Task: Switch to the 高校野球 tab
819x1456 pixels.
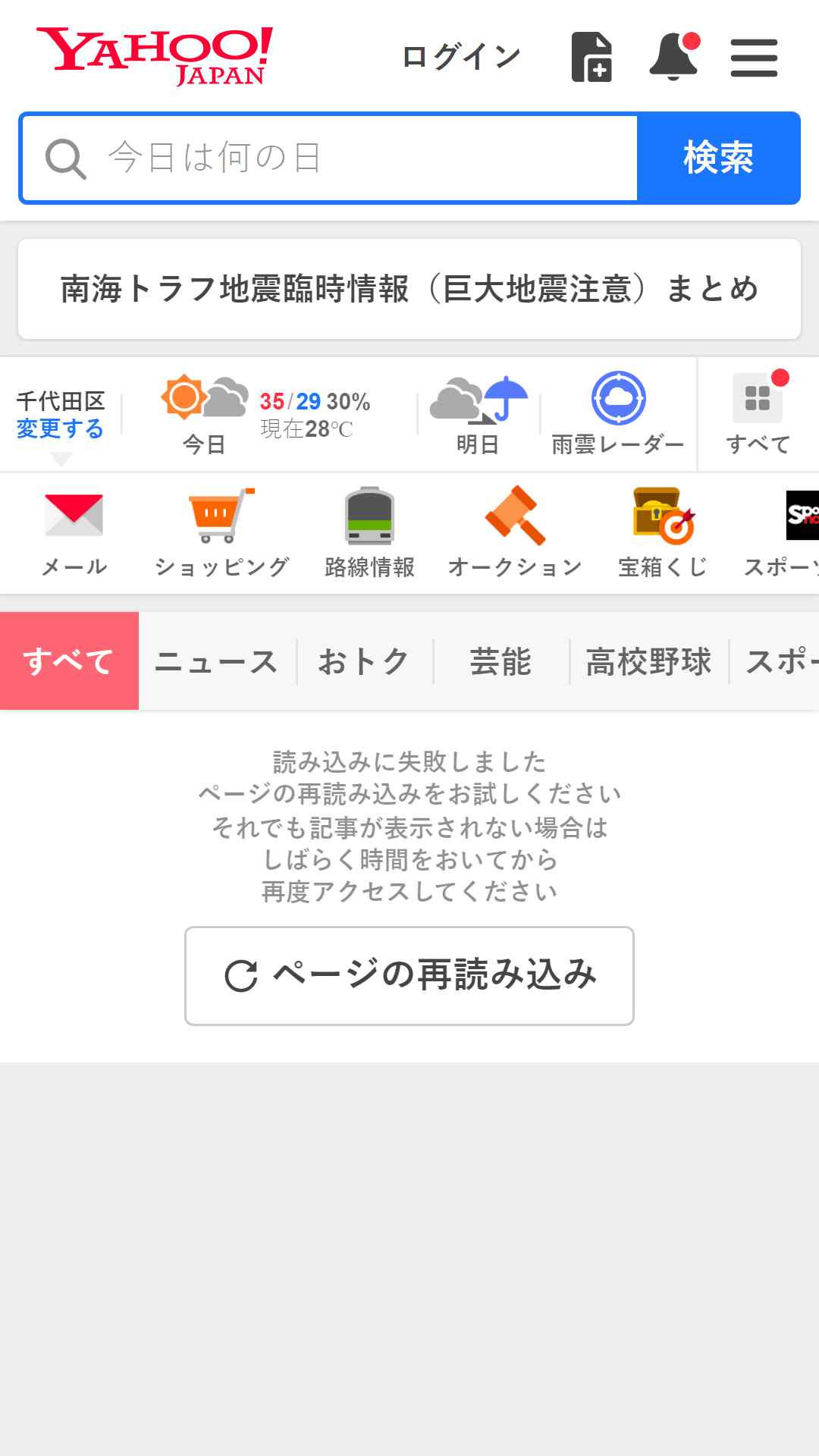Action: [648, 661]
